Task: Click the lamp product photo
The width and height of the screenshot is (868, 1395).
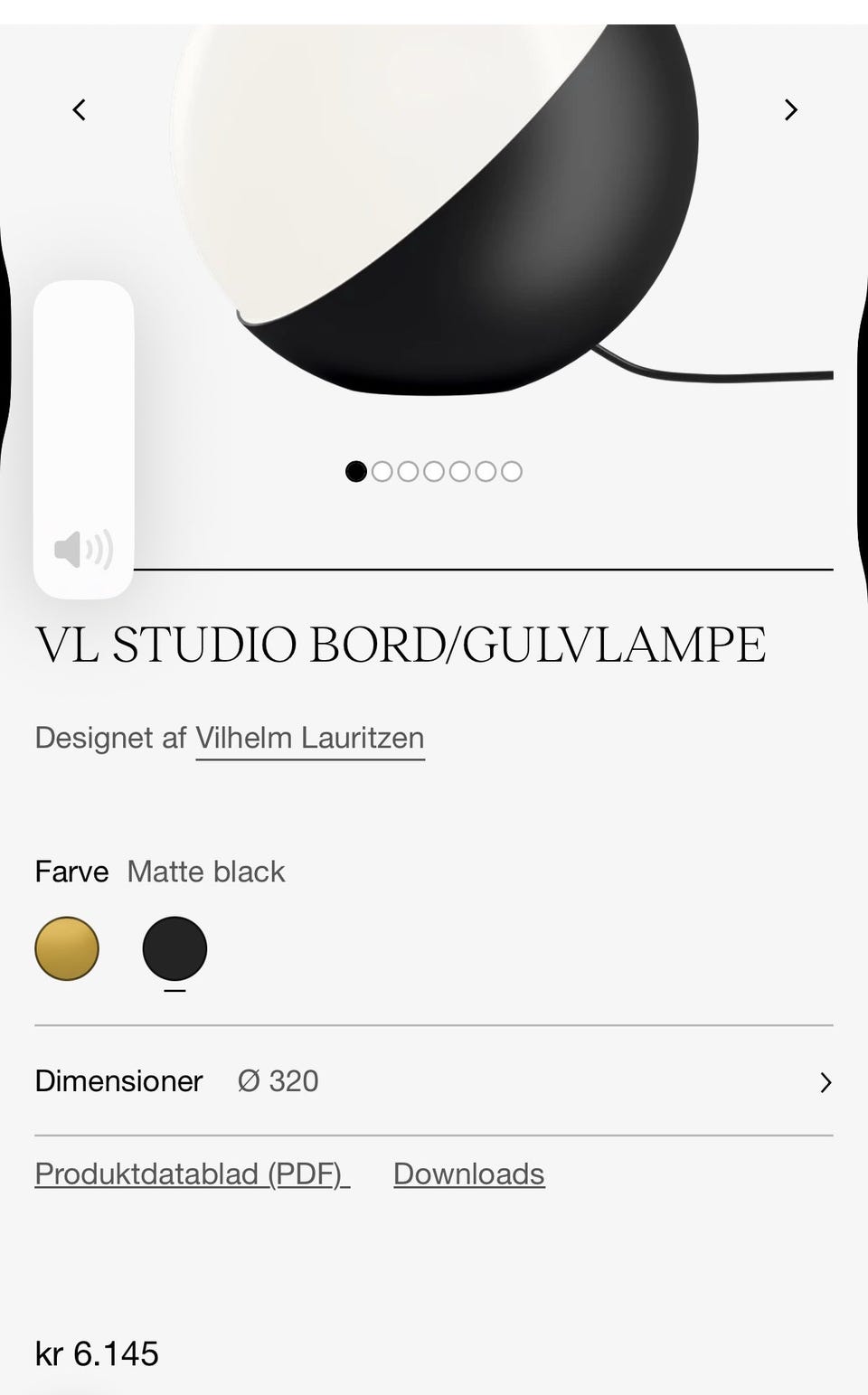Action: (434, 208)
